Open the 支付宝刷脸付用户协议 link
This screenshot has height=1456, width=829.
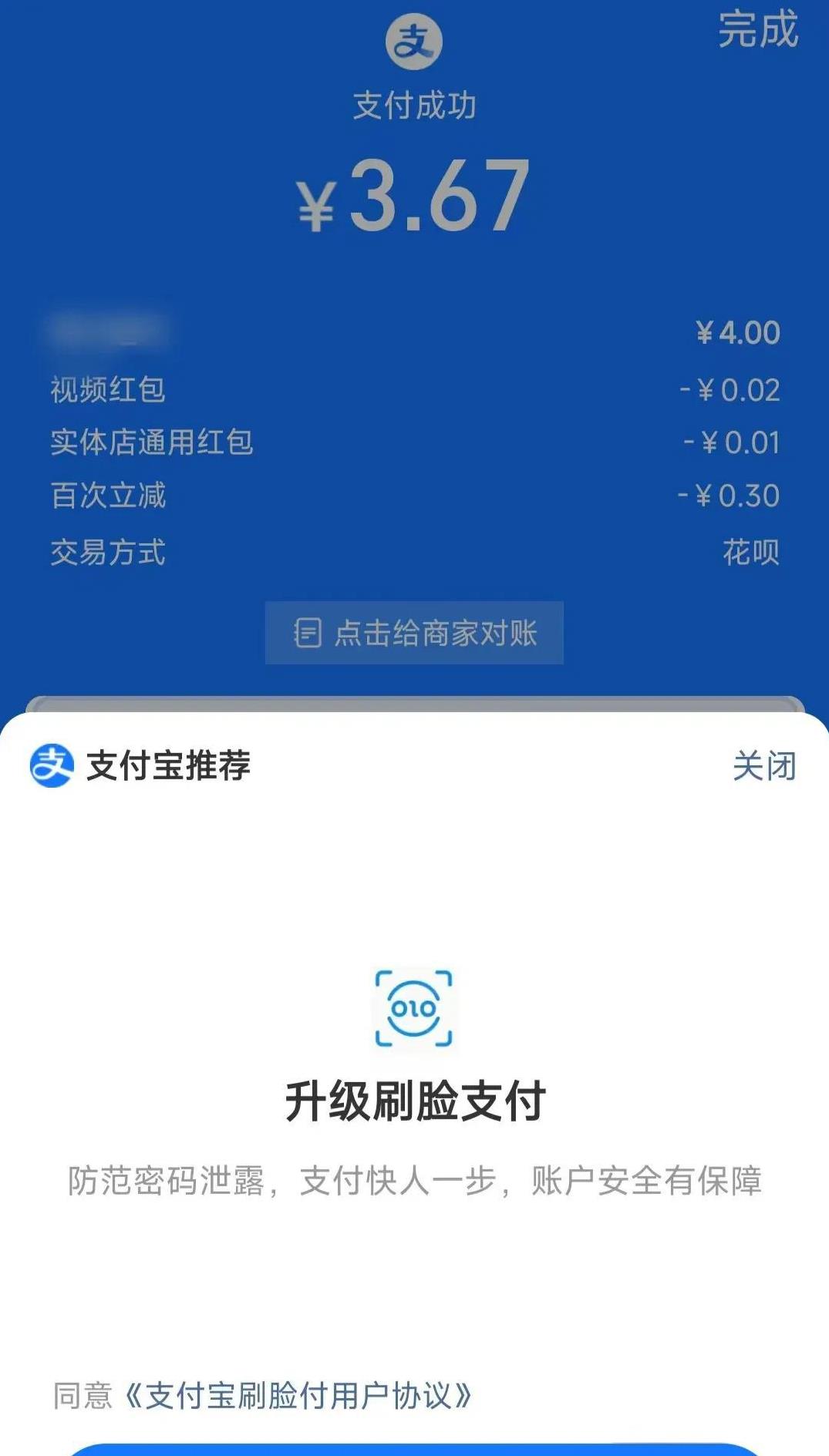(x=298, y=1395)
